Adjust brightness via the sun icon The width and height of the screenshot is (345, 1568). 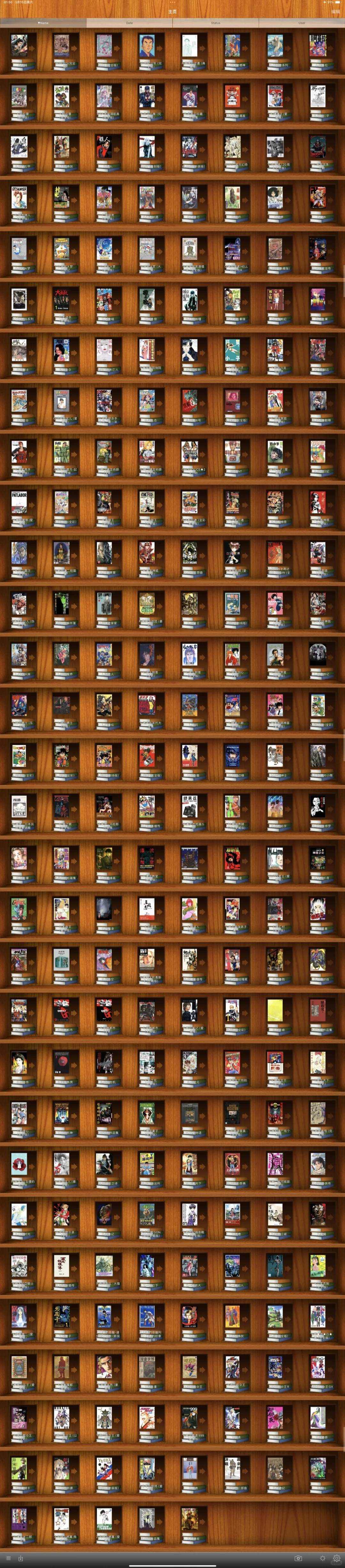(x=323, y=1558)
